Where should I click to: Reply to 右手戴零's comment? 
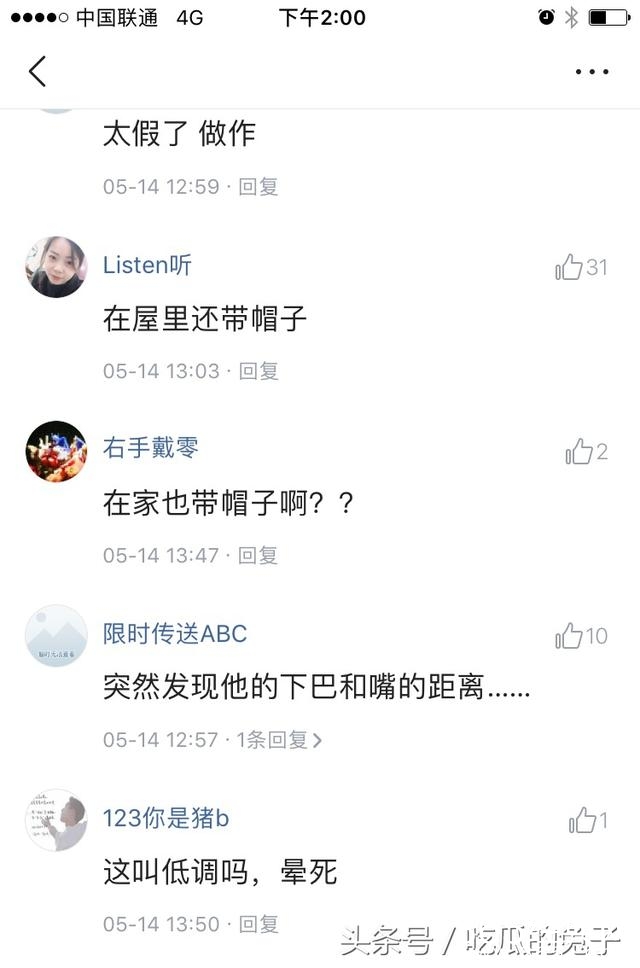[x=258, y=555]
